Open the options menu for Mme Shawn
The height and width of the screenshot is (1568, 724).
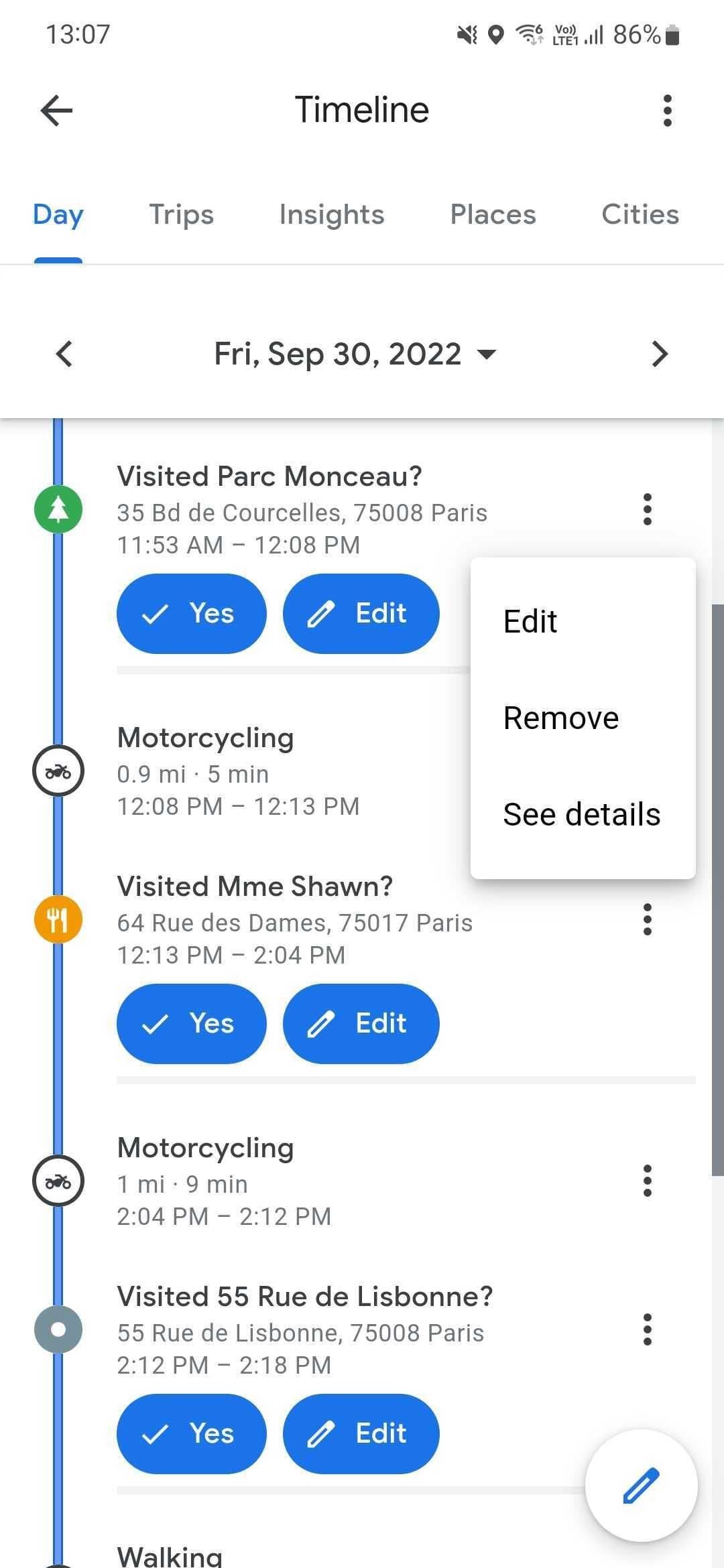[647, 919]
